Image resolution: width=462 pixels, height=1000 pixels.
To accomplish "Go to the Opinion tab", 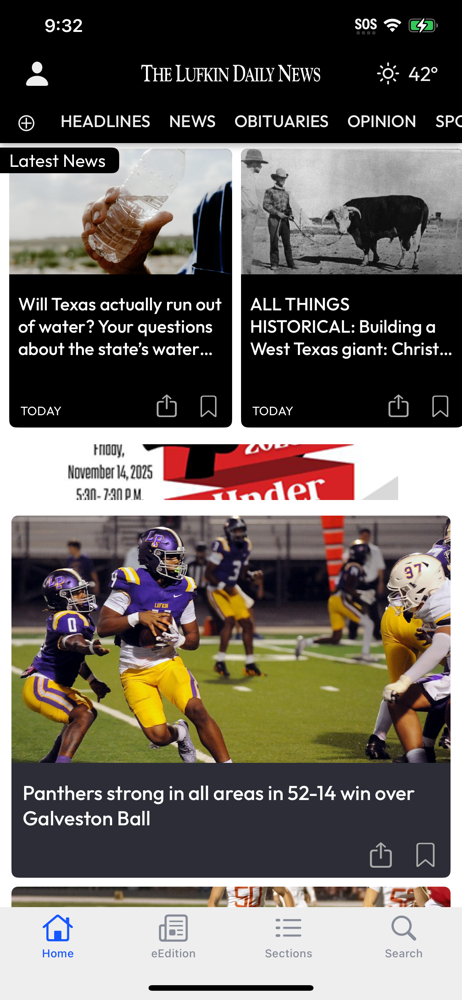I will (x=382, y=121).
